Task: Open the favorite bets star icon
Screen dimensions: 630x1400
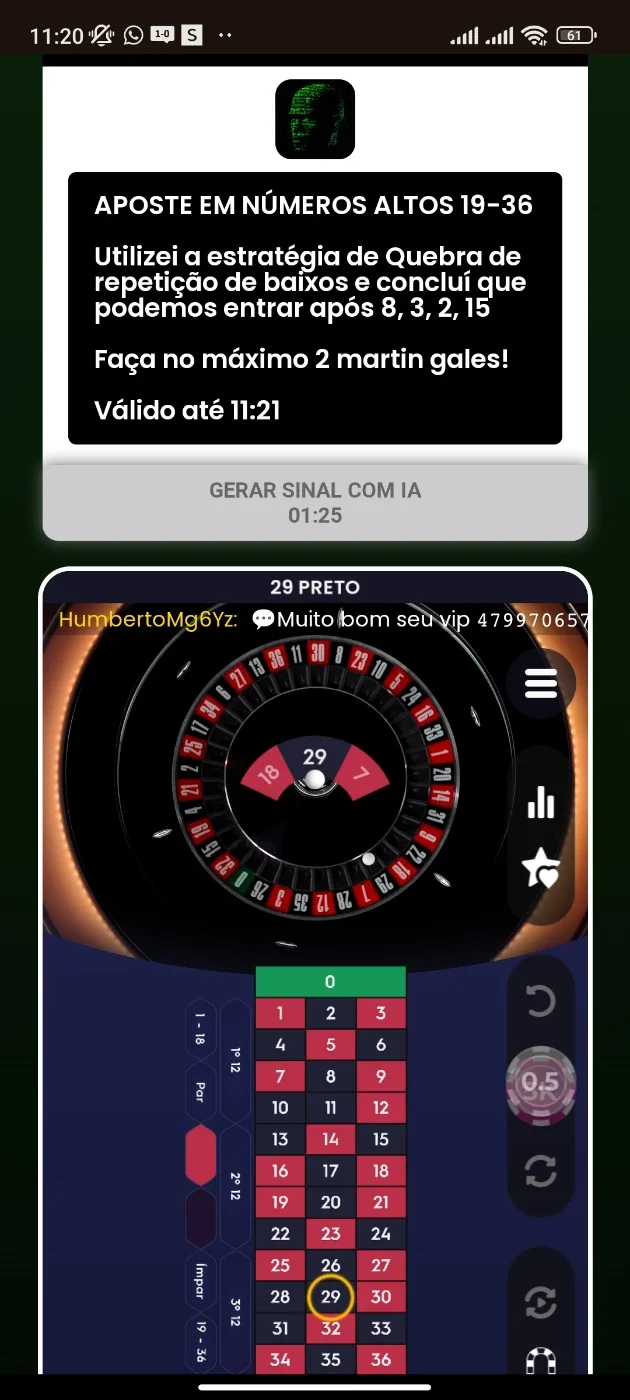Action: (541, 870)
